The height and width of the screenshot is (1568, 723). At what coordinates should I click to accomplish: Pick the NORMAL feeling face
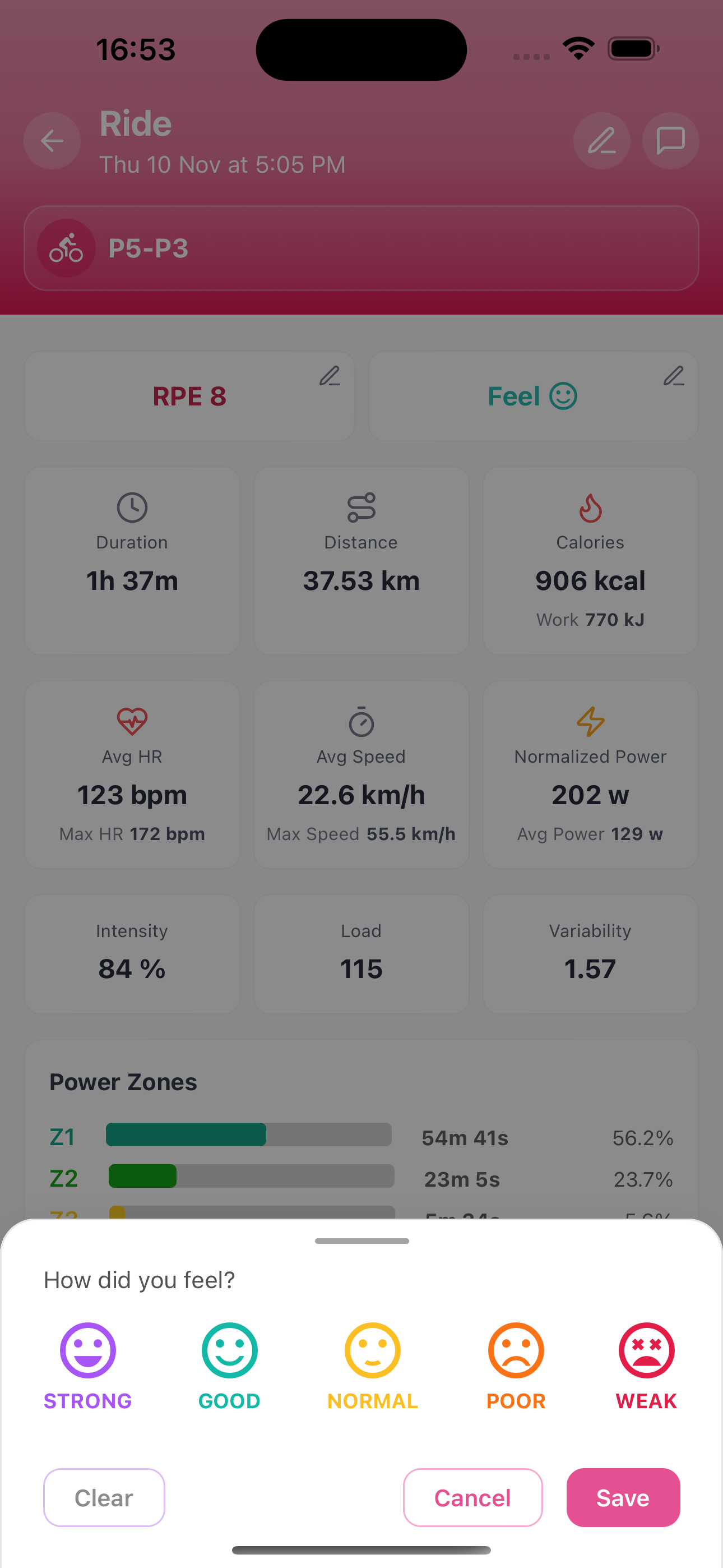click(x=373, y=1364)
